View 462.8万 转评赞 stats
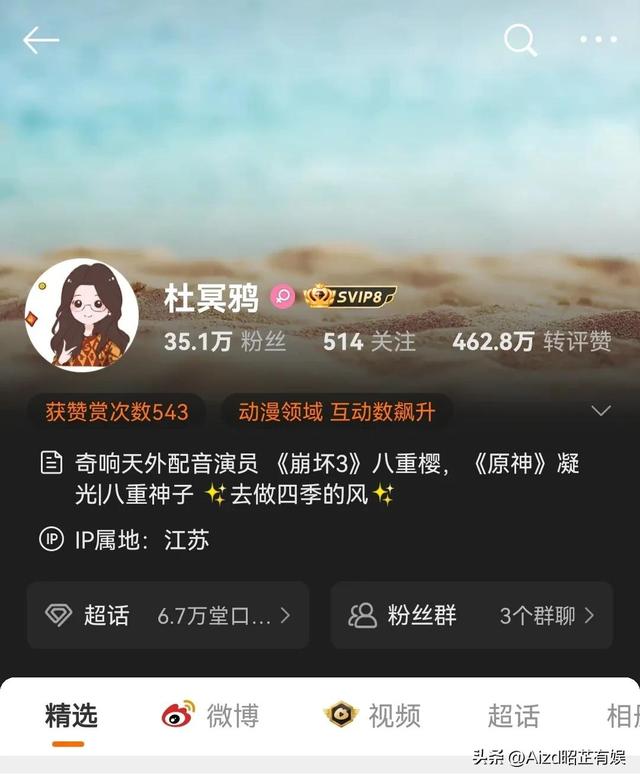The image size is (640, 780). click(531, 341)
